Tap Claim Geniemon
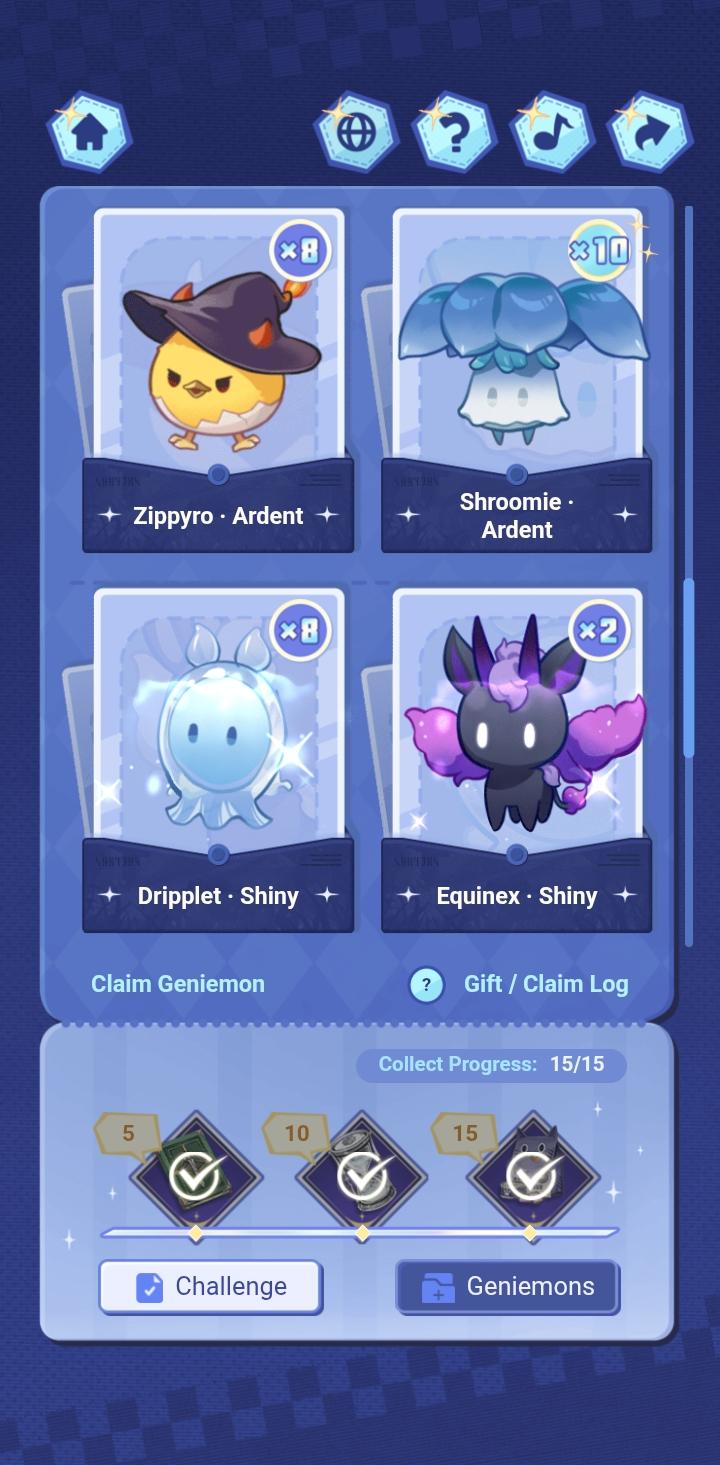The image size is (720, 1465). 178,984
